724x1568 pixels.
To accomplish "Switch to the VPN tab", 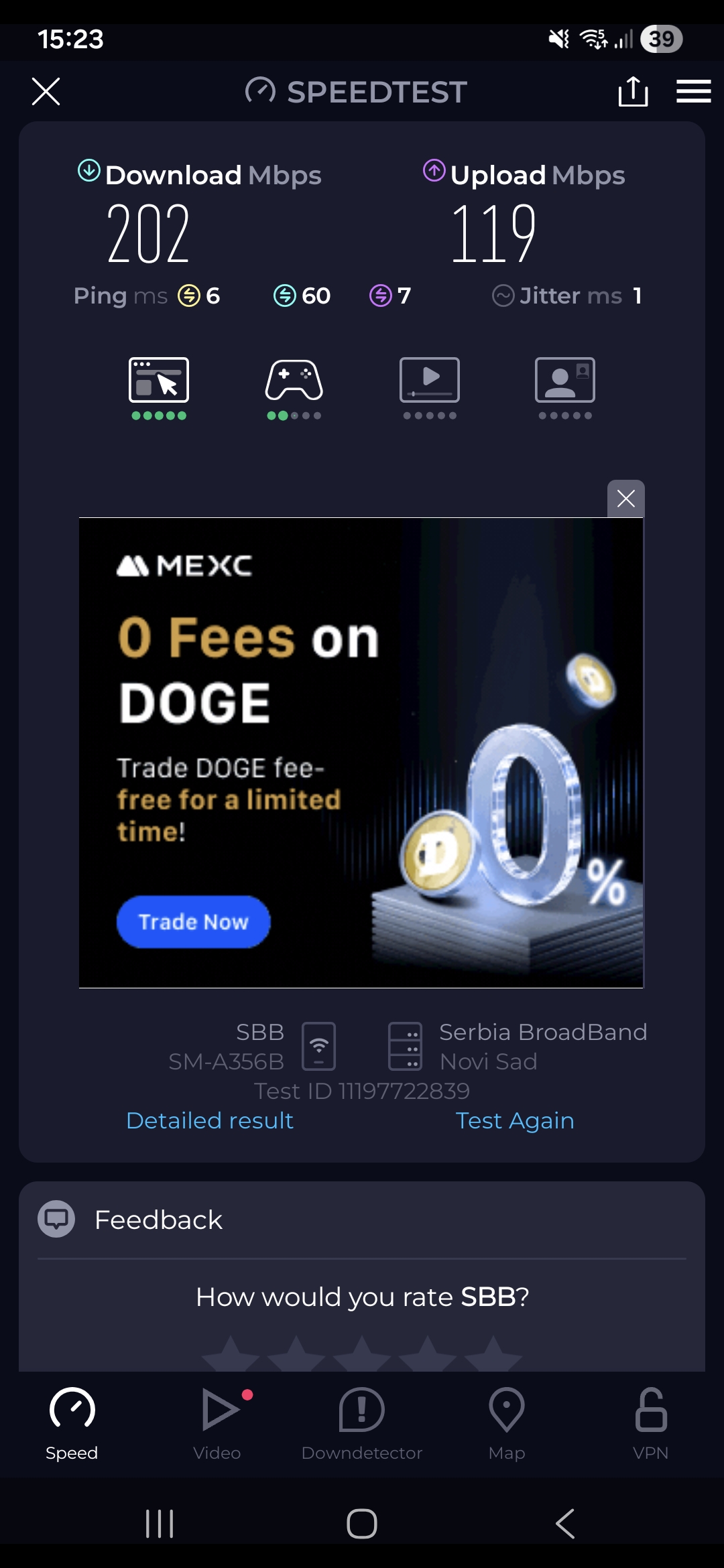I will [x=651, y=1423].
